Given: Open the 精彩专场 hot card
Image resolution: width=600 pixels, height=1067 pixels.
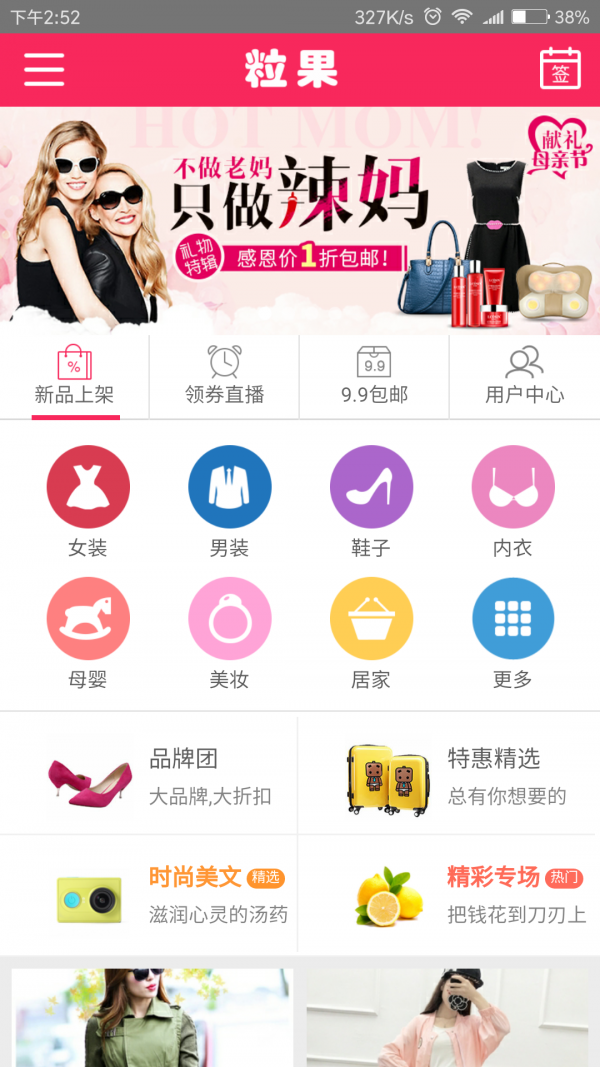Looking at the screenshot, I should [448, 894].
